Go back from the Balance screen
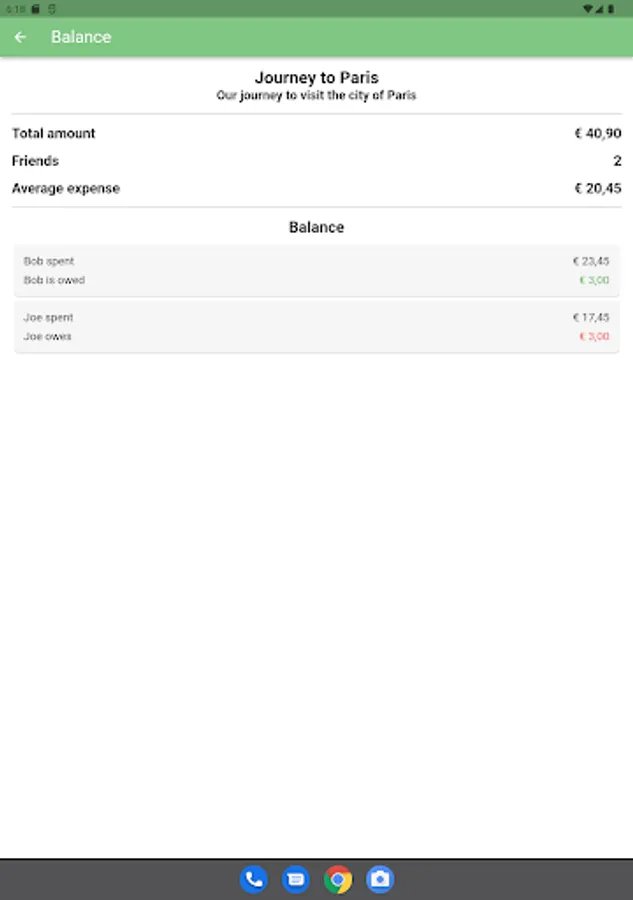Image resolution: width=633 pixels, height=900 pixels. pyautogui.click(x=20, y=37)
